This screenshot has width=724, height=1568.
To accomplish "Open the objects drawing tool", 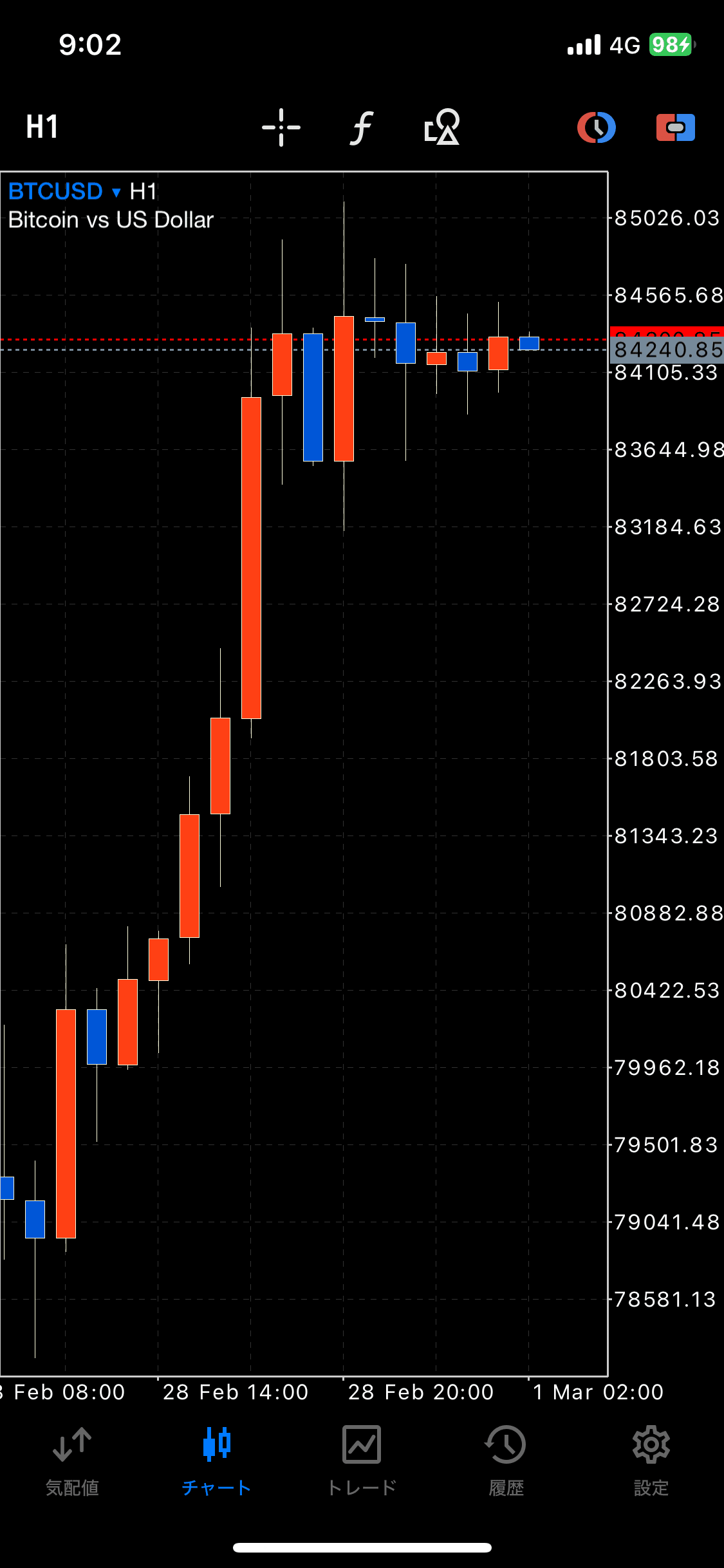I will pos(442,127).
